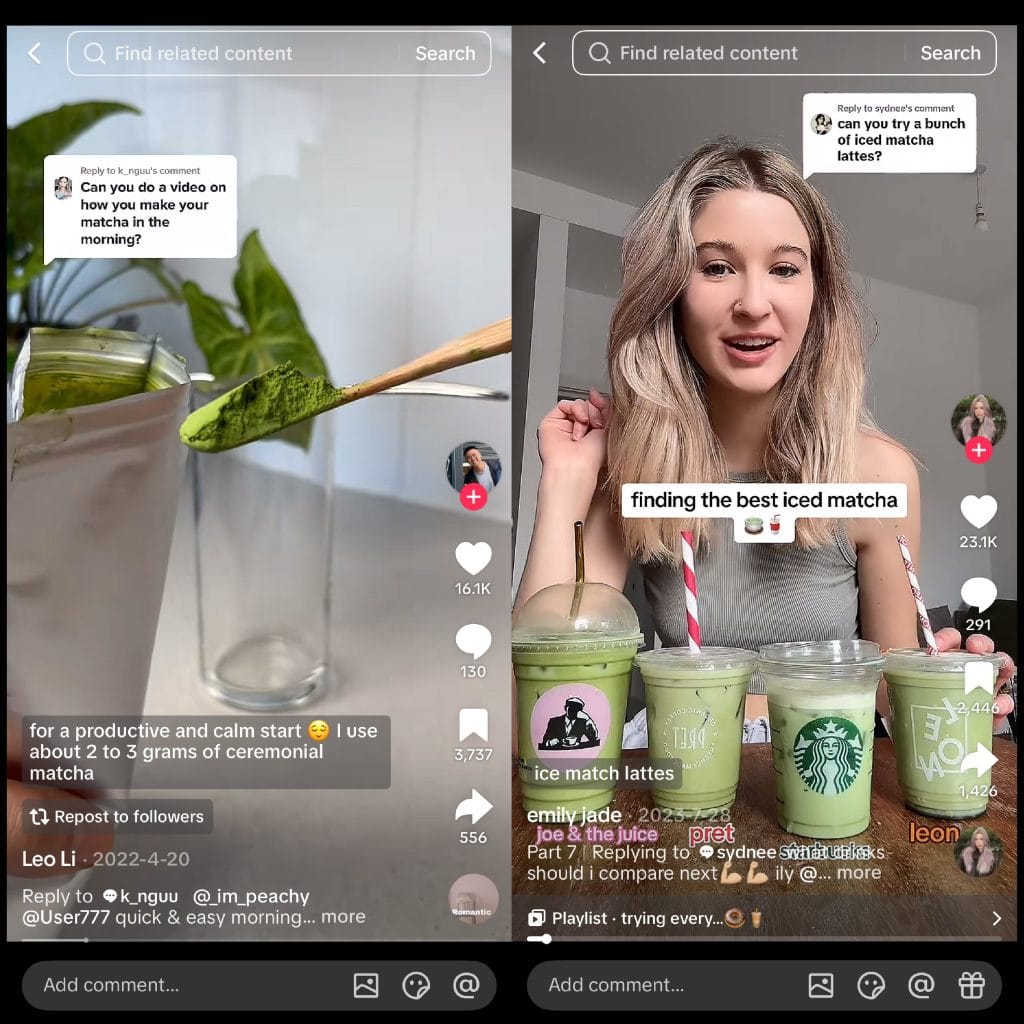Follow Leo Li via plus badge
Image resolution: width=1024 pixels, height=1024 pixels.
coord(473,497)
